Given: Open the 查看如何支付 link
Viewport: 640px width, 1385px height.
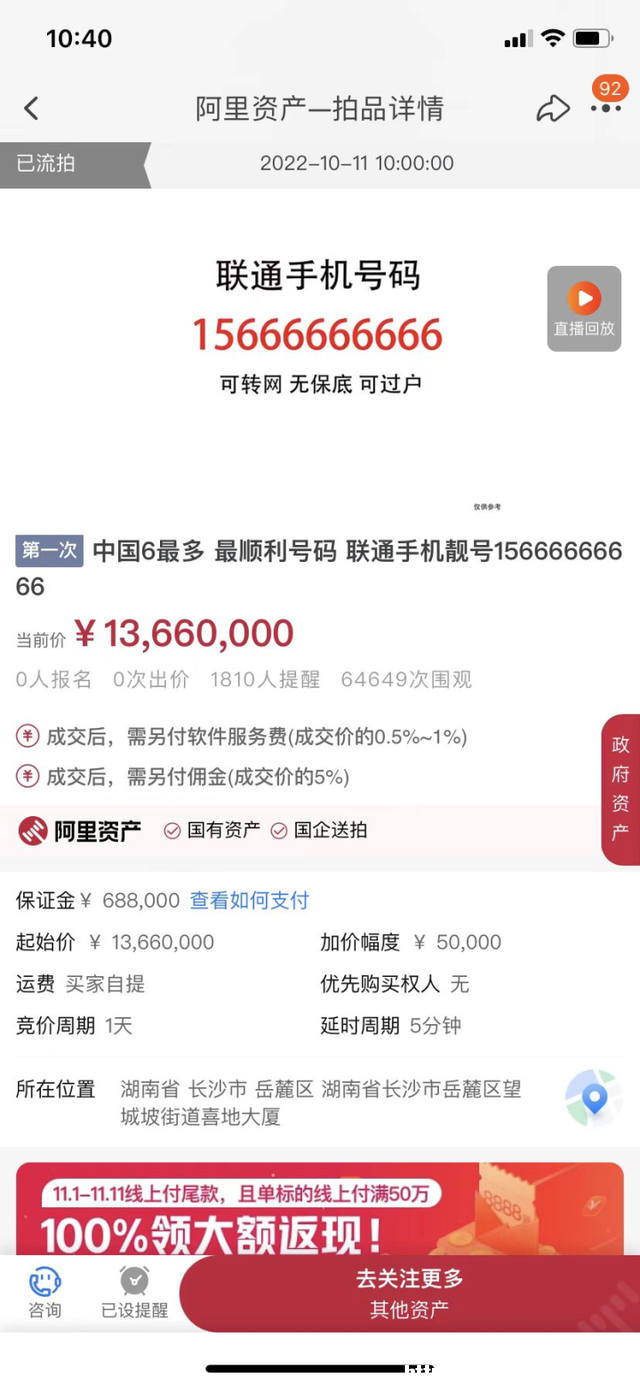Looking at the screenshot, I should (x=249, y=900).
